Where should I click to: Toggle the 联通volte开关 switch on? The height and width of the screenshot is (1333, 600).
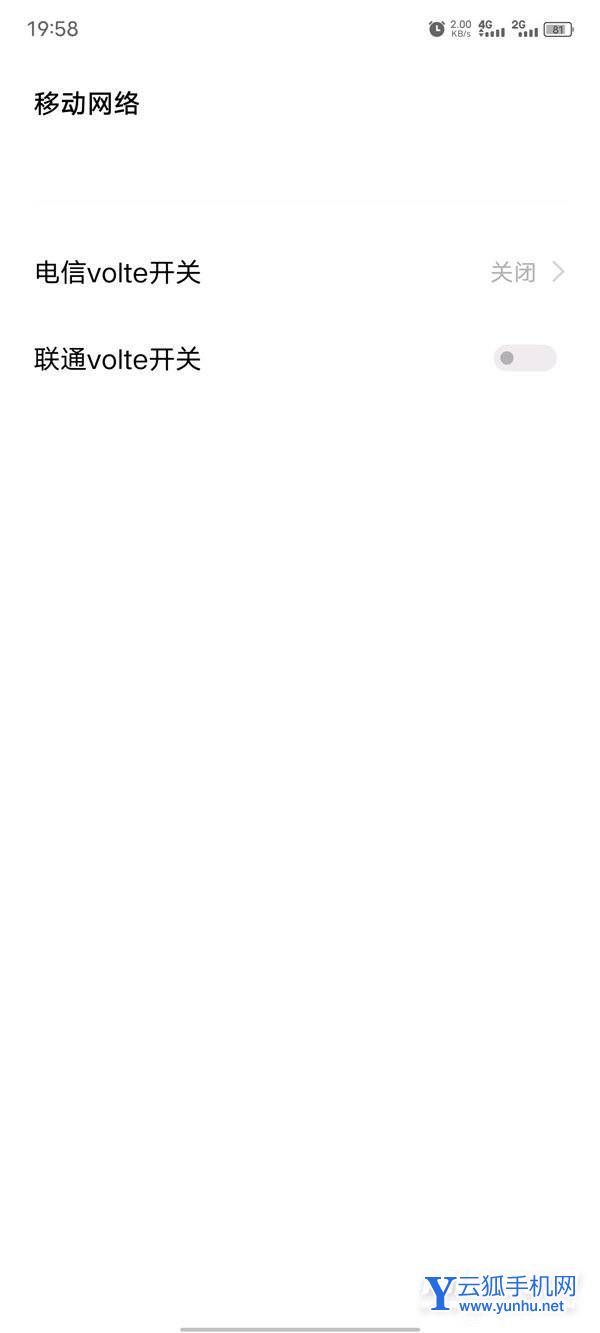[524, 358]
